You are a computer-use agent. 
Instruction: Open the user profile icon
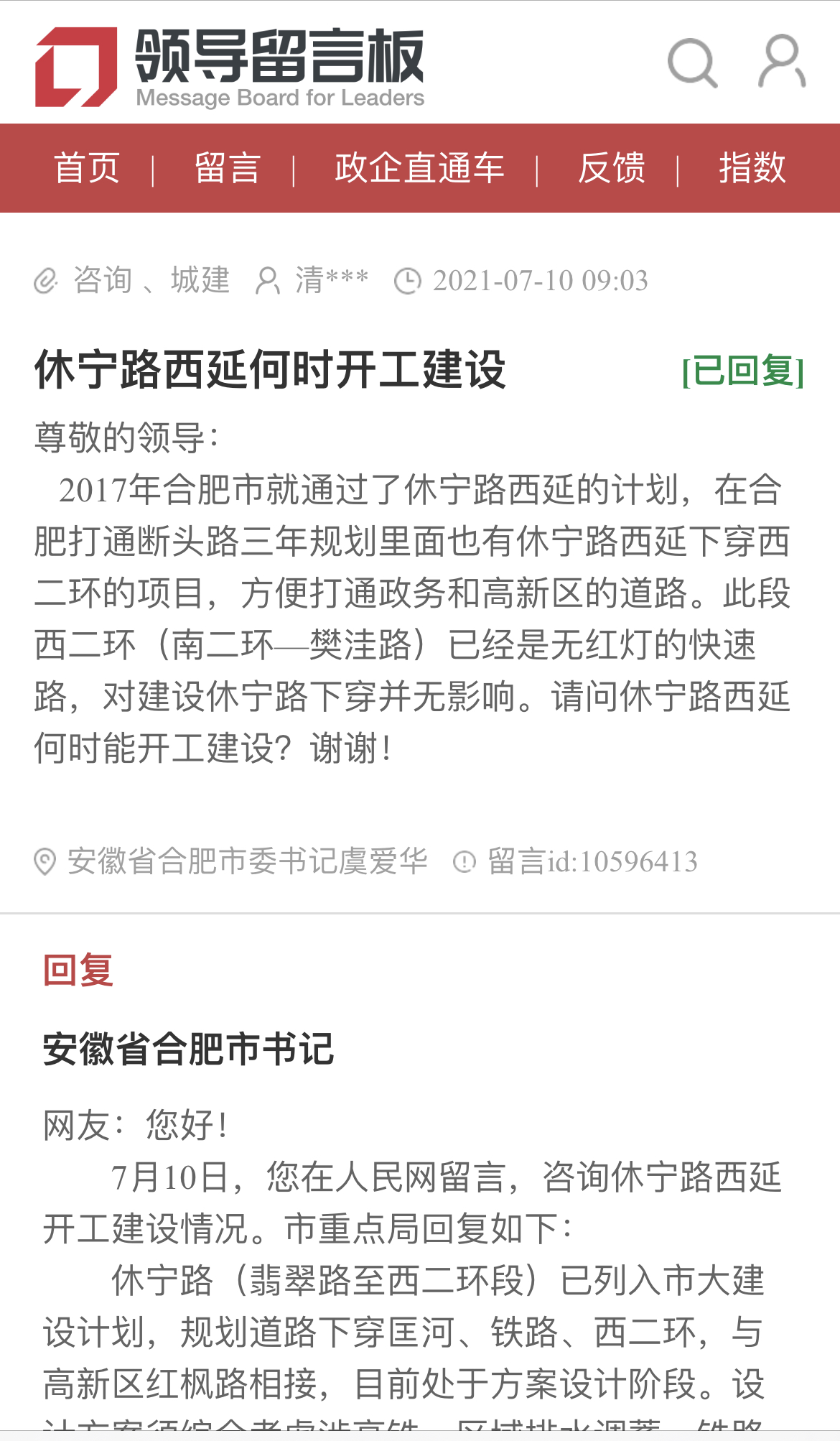tap(782, 61)
